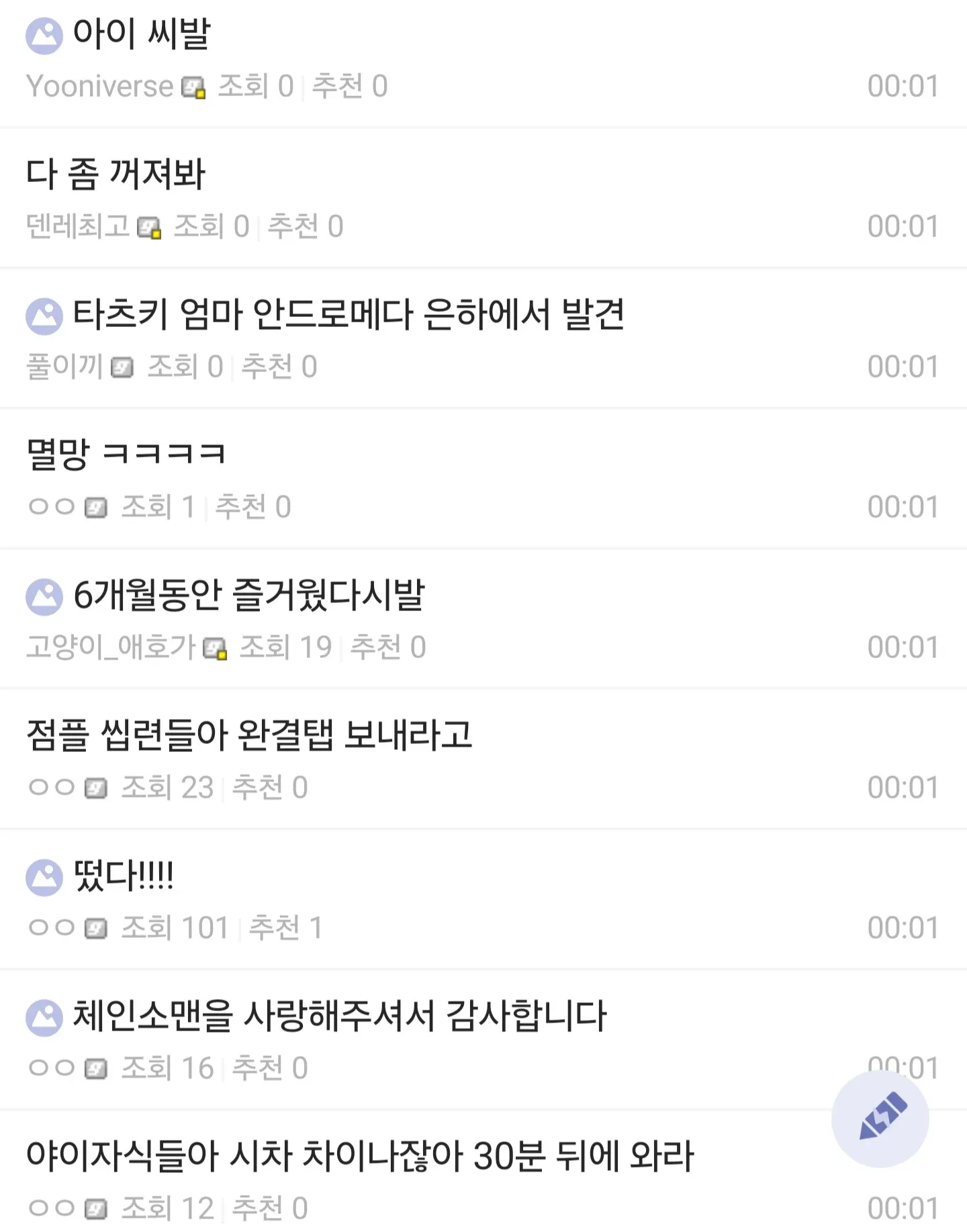Click the username Yooniverse

click(102, 85)
